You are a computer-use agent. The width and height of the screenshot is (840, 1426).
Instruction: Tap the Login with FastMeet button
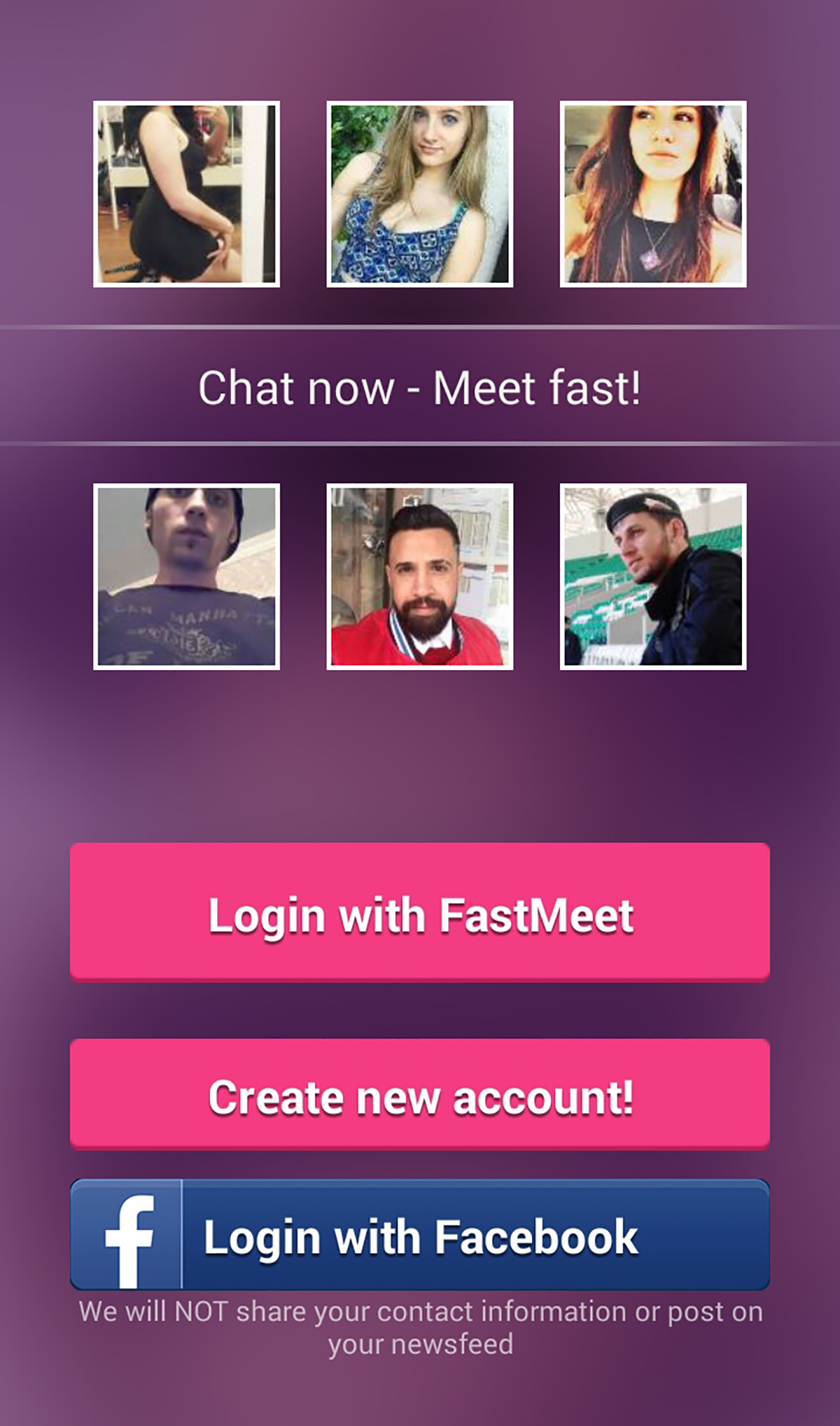click(x=420, y=912)
